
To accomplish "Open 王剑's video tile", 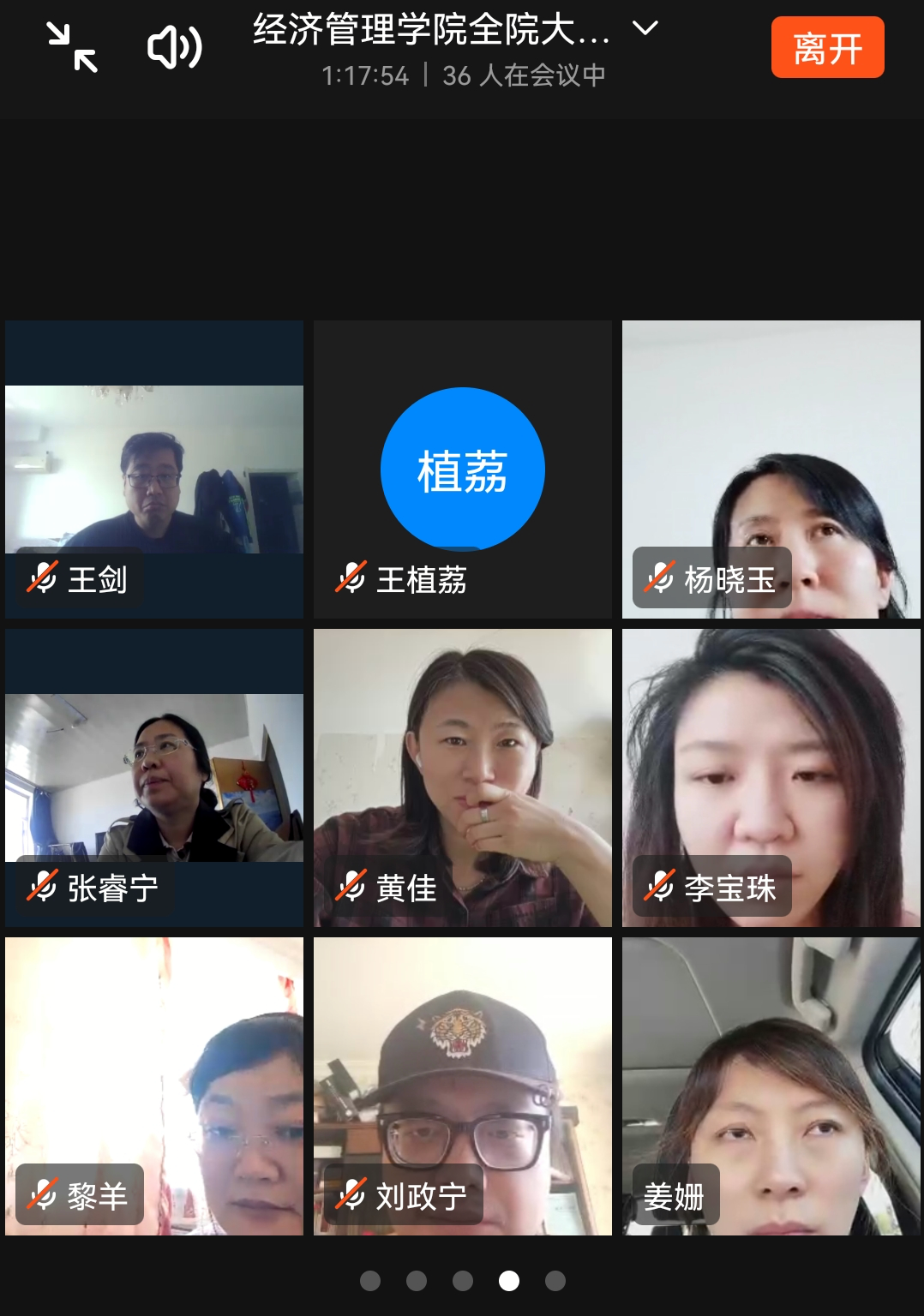I will 154,470.
